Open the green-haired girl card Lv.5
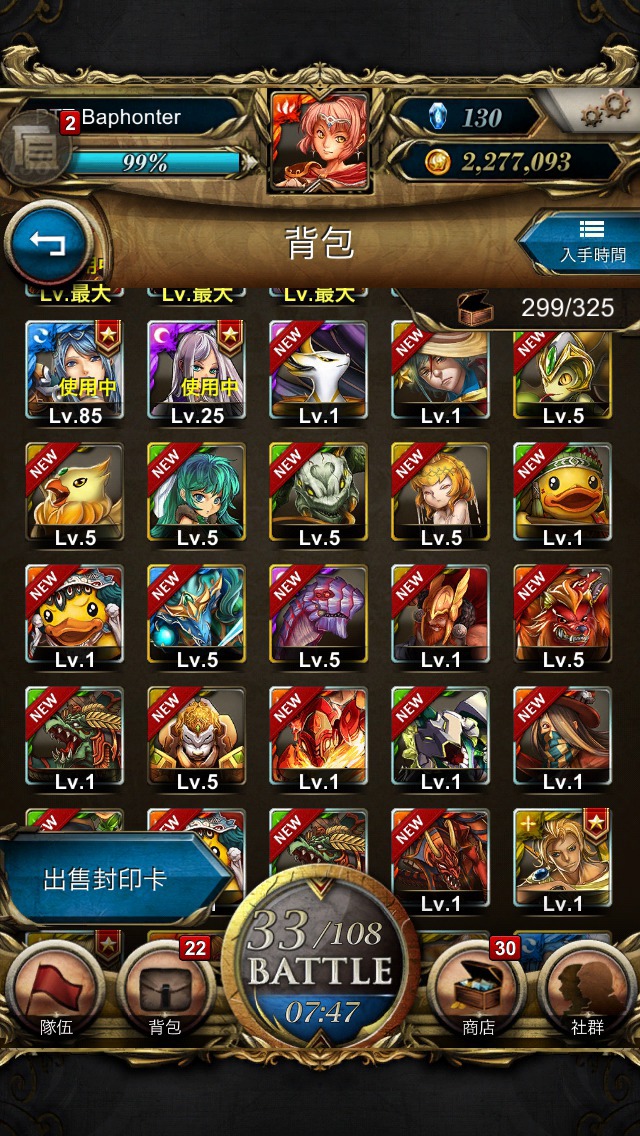The image size is (640, 1136). coord(196,493)
